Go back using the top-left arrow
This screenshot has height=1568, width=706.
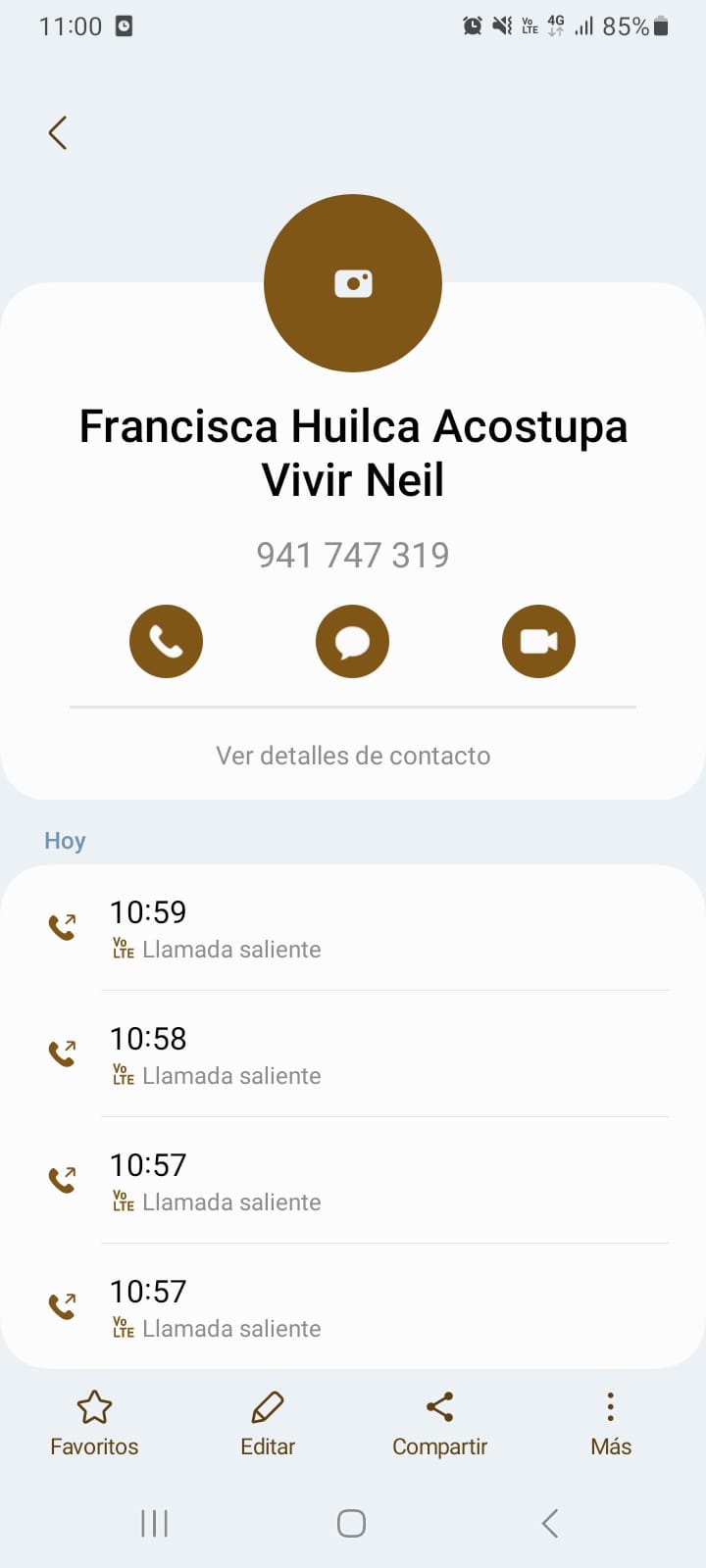58,132
